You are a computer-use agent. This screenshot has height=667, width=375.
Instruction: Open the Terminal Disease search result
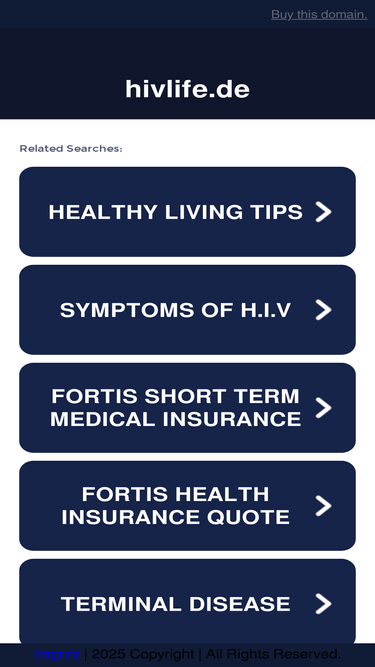pos(188,603)
